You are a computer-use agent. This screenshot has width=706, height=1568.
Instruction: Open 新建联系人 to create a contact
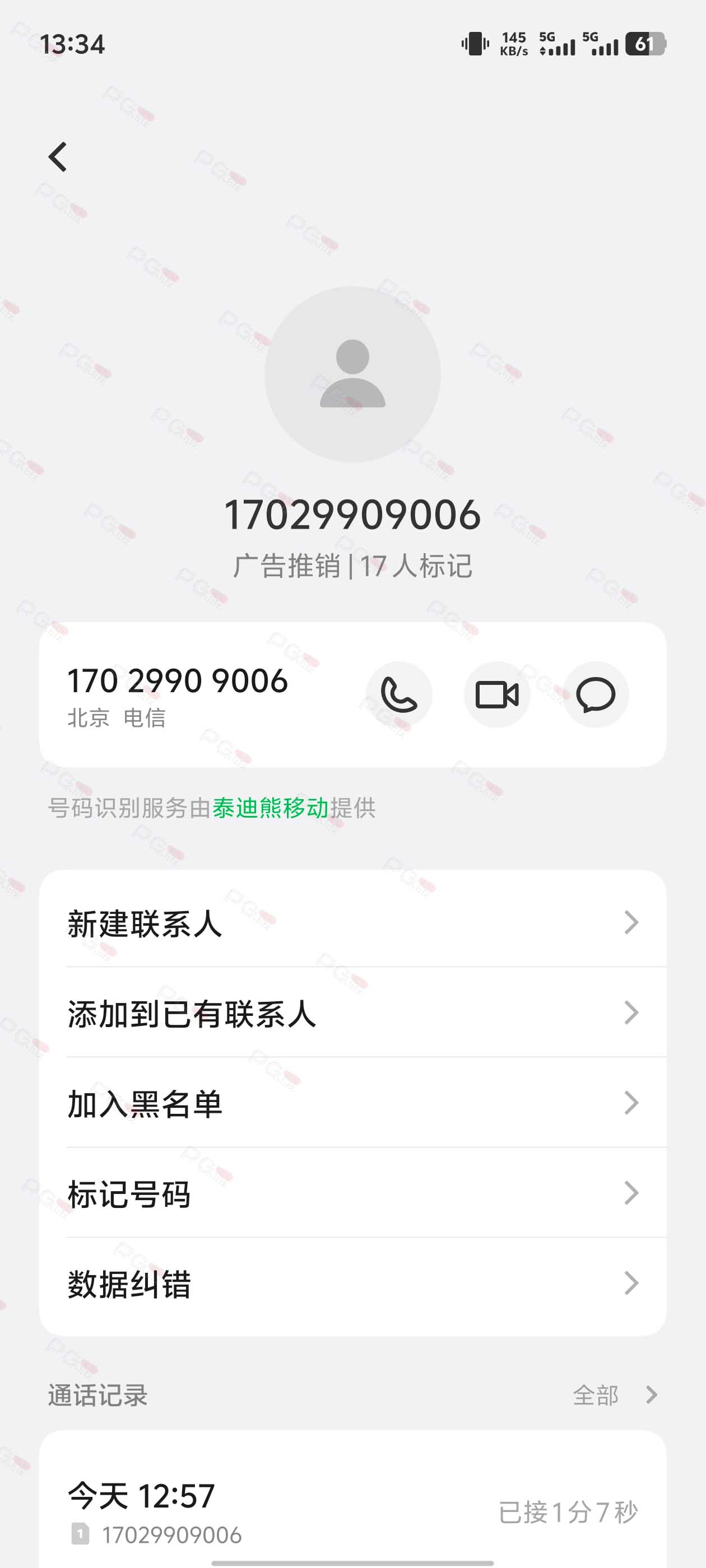[352, 923]
